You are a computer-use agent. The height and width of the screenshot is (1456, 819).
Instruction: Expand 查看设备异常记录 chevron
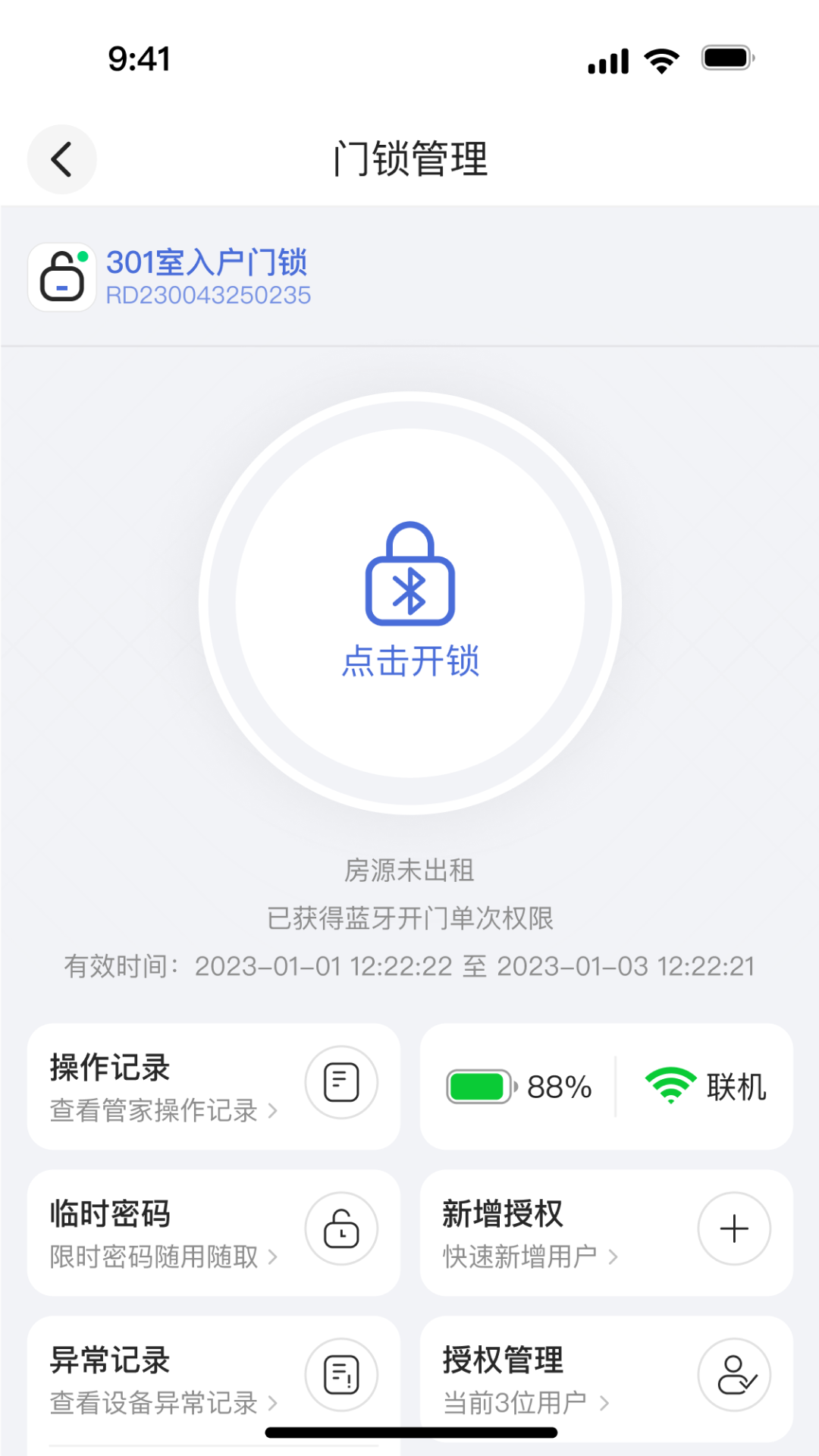(273, 1404)
